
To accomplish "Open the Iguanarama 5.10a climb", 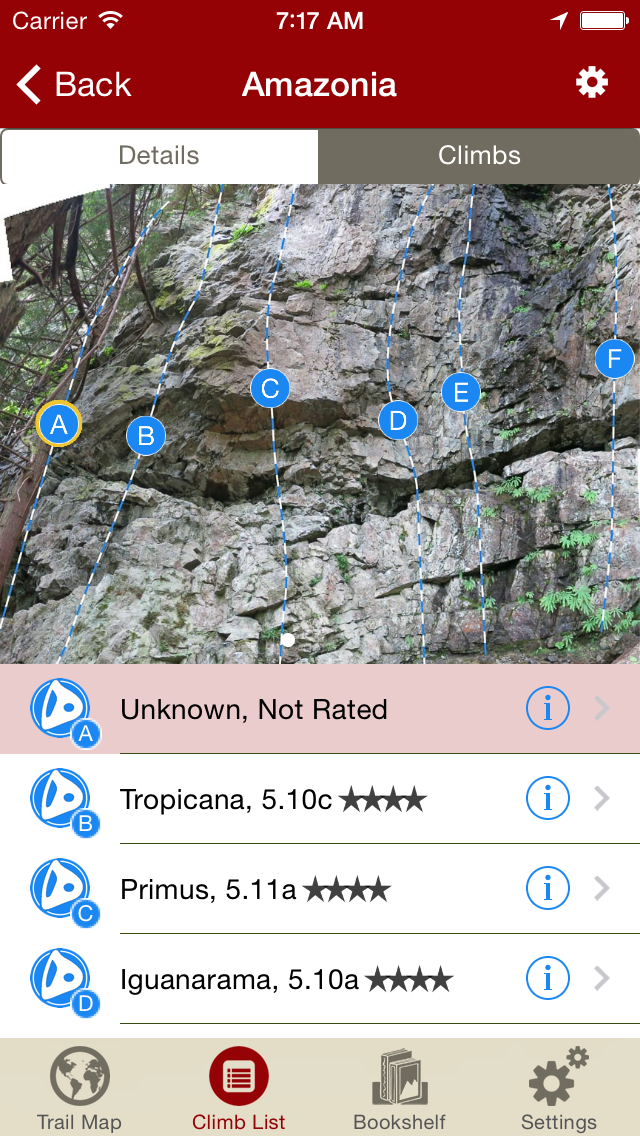I will [240, 979].
